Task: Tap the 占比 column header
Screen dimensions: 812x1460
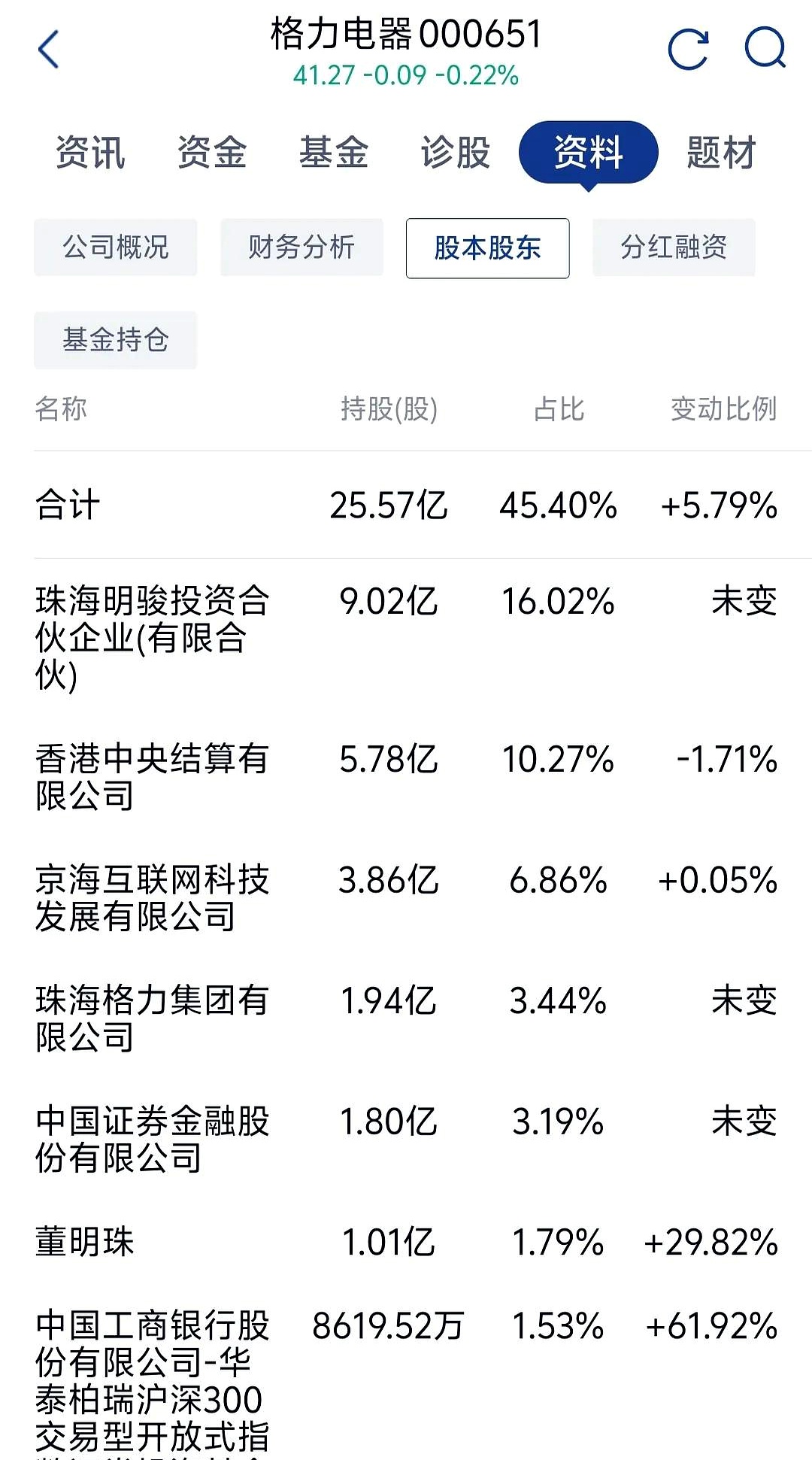Action: (556, 408)
